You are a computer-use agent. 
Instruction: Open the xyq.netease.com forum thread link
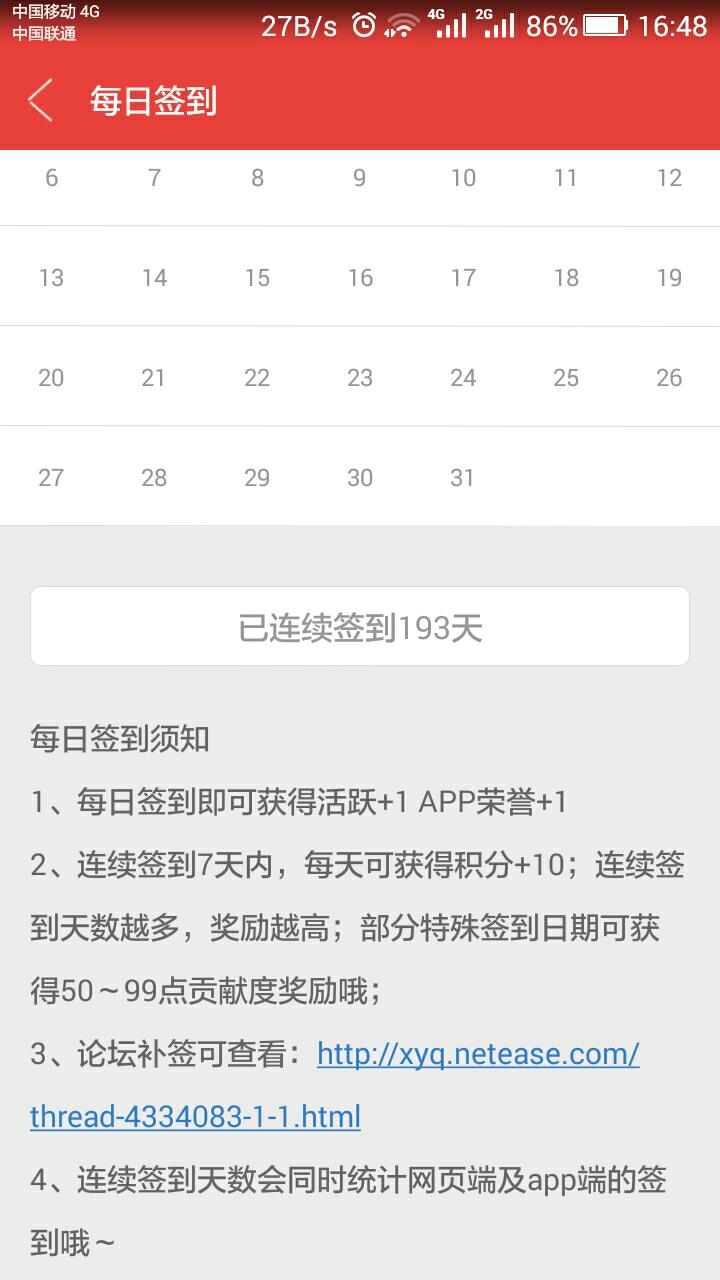478,1054
